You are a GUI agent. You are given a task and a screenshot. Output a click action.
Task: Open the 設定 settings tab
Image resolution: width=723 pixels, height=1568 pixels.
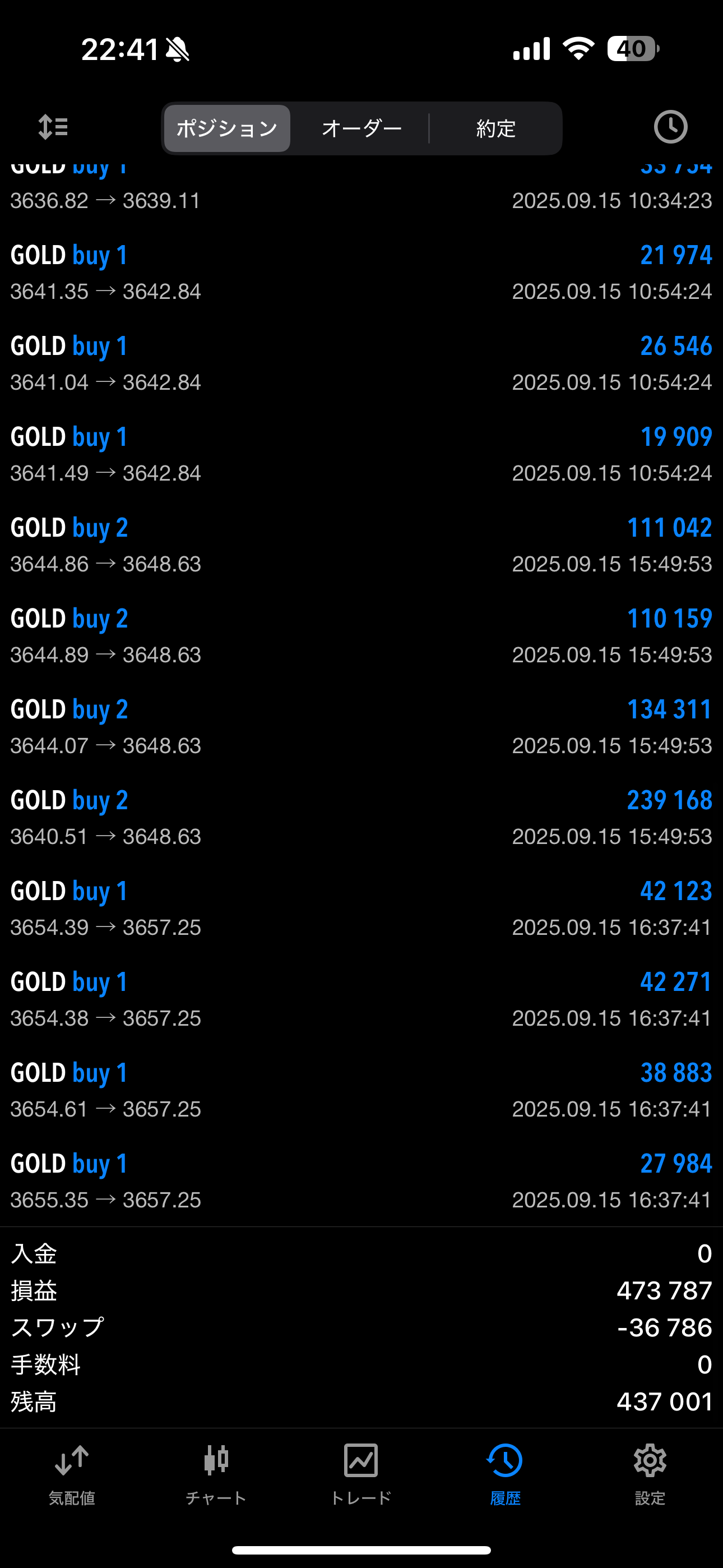click(650, 1474)
